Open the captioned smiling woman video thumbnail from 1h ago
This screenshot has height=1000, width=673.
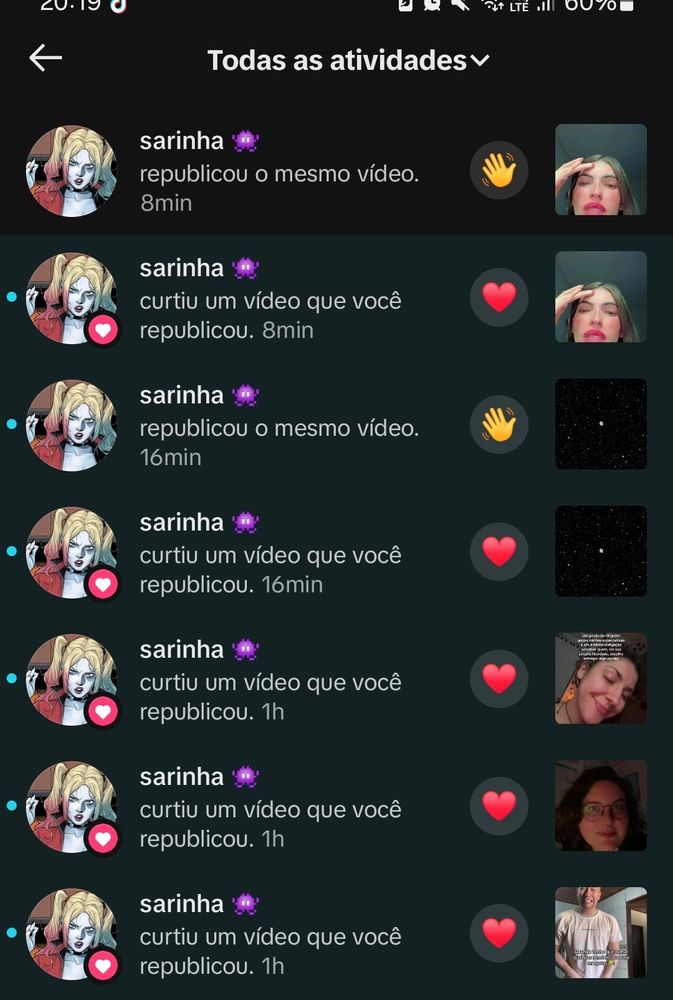600,678
